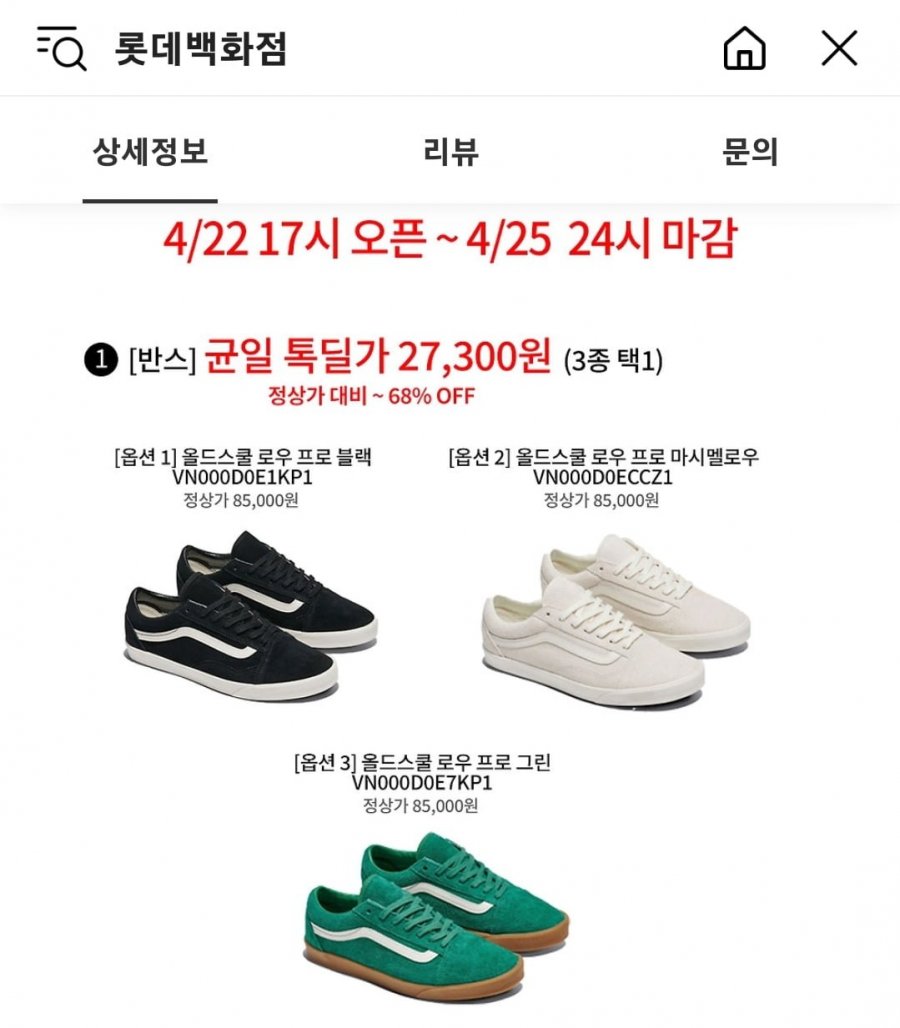
Task: Switch to the 리뷰 tab
Action: tap(450, 153)
